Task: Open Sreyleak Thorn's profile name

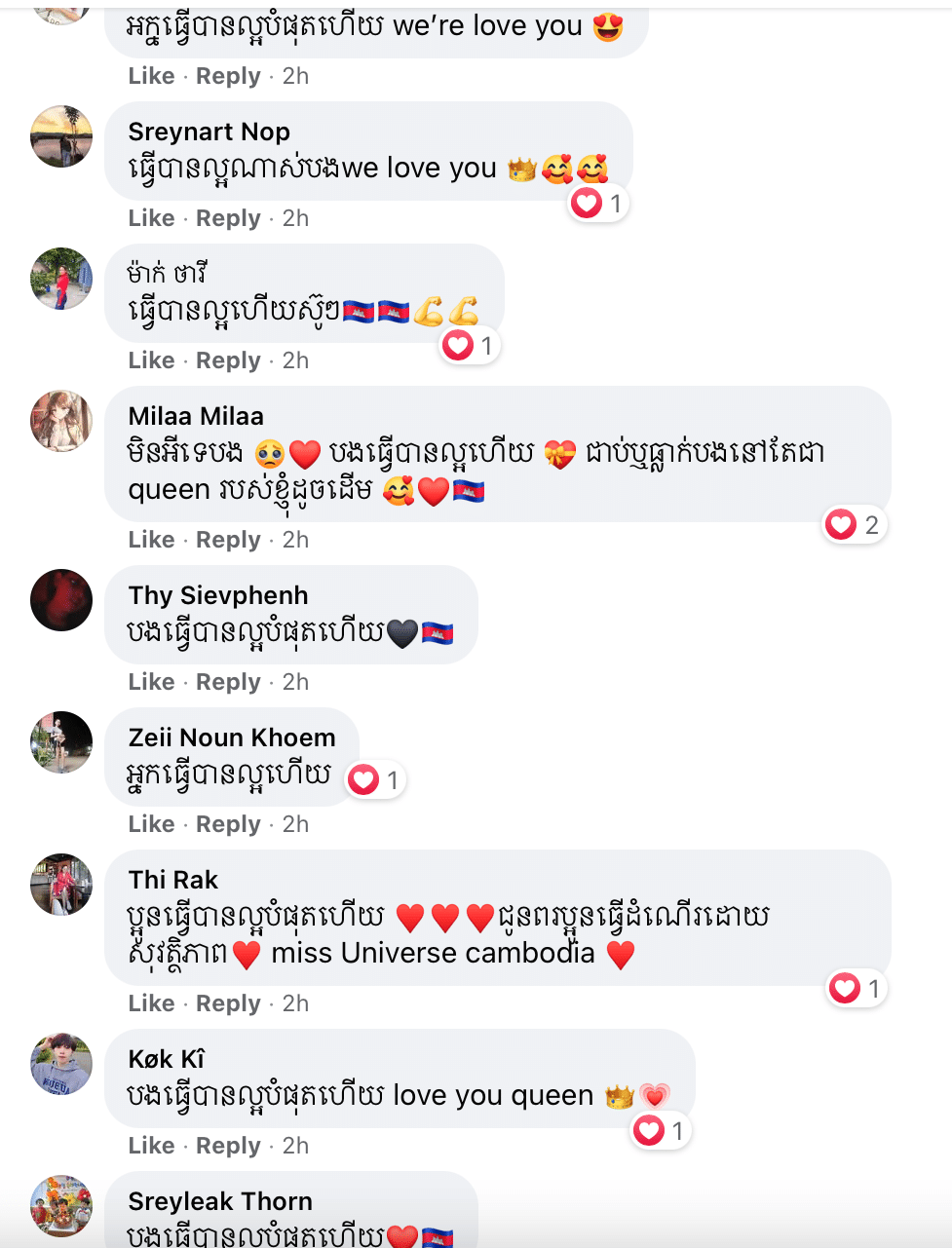Action: tap(220, 1201)
